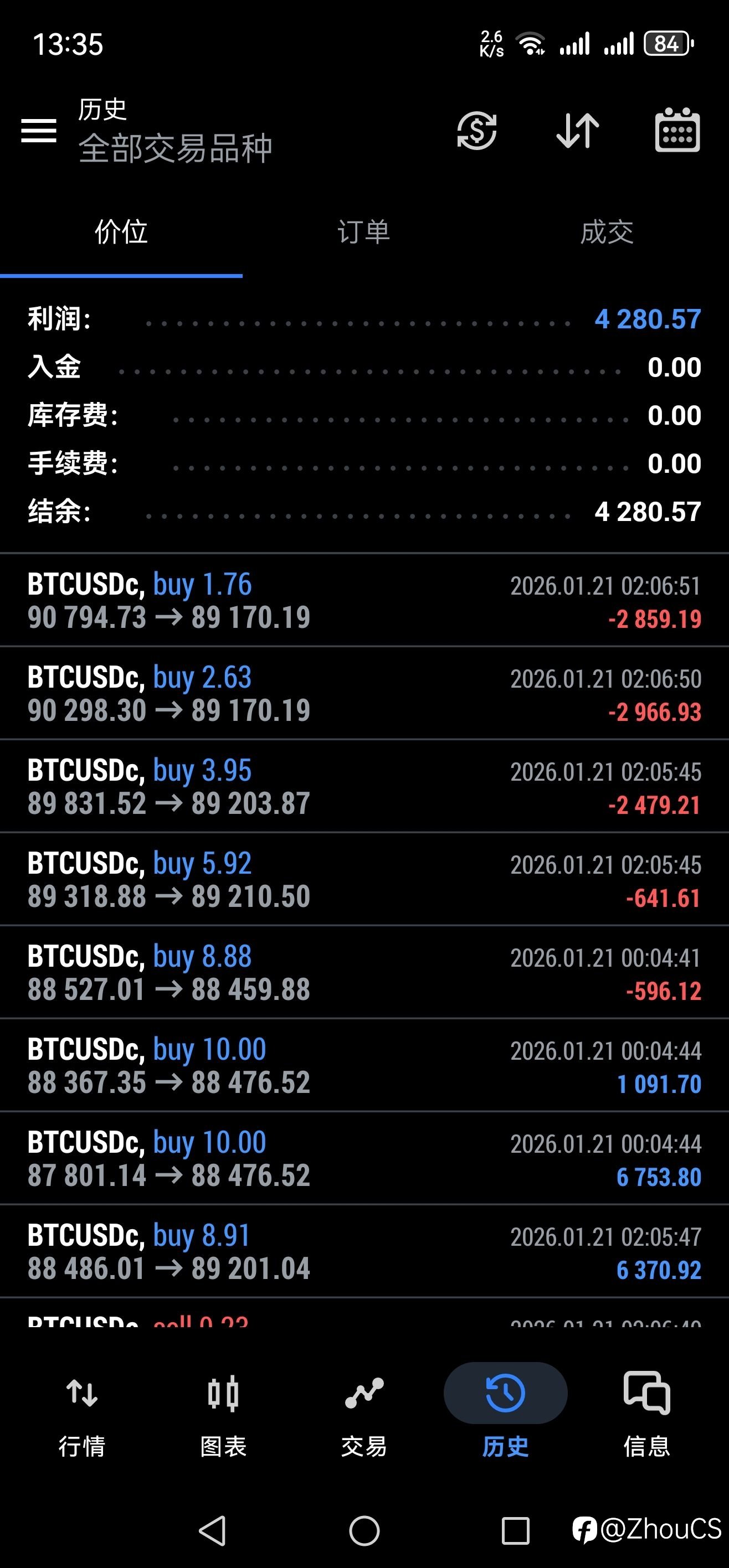The height and width of the screenshot is (1568, 729).
Task: Open the sort order arrows
Action: coord(577,130)
